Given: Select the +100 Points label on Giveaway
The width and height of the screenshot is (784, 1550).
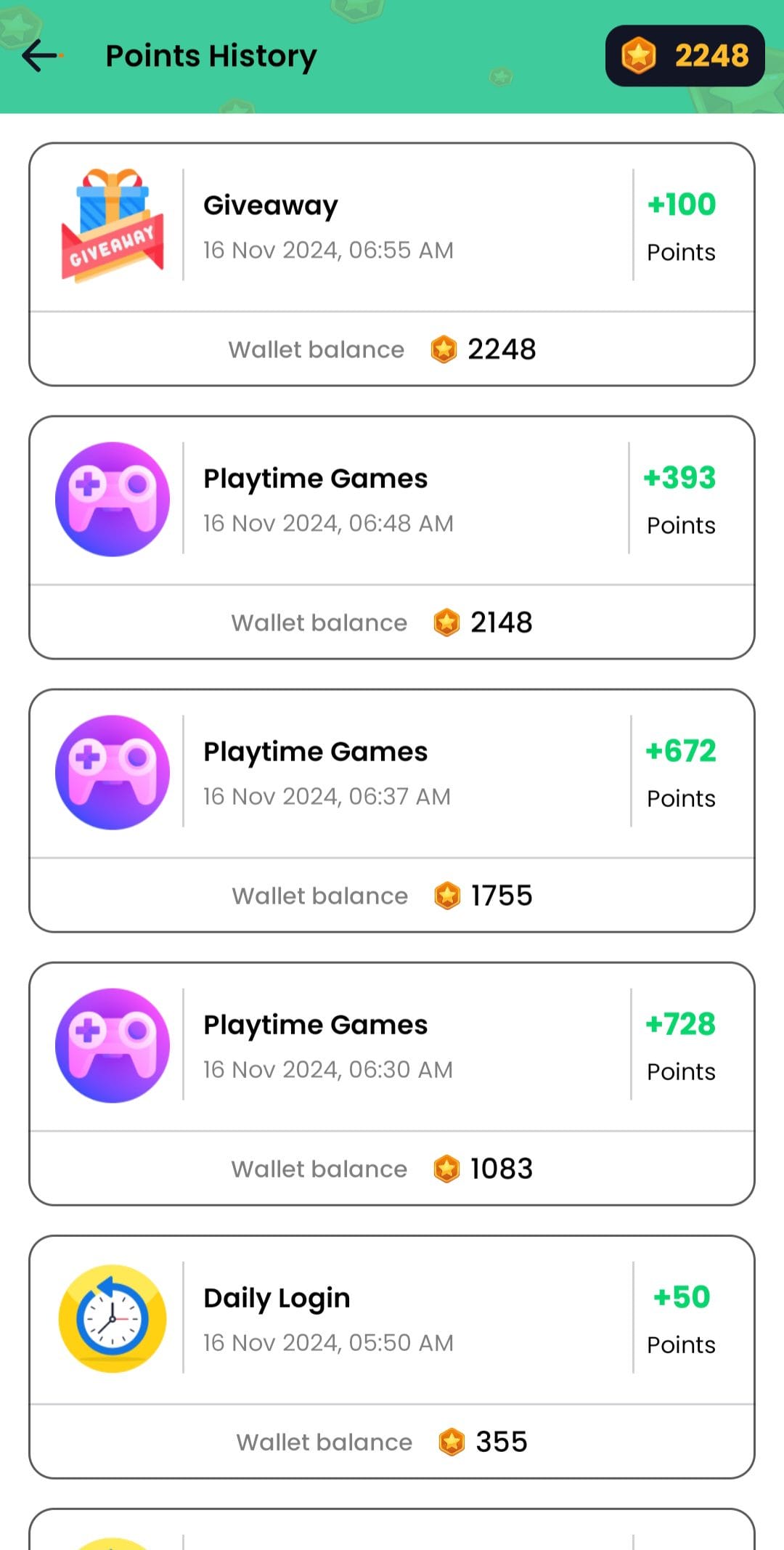Looking at the screenshot, I should pos(680,225).
